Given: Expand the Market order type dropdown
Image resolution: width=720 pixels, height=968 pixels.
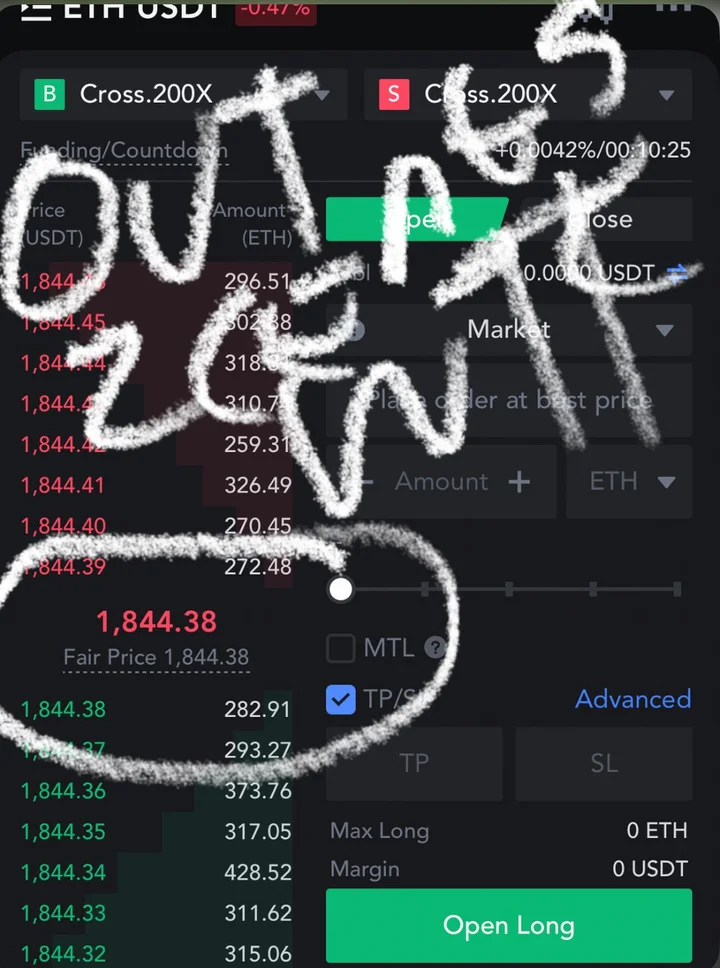Looking at the screenshot, I should tap(509, 329).
